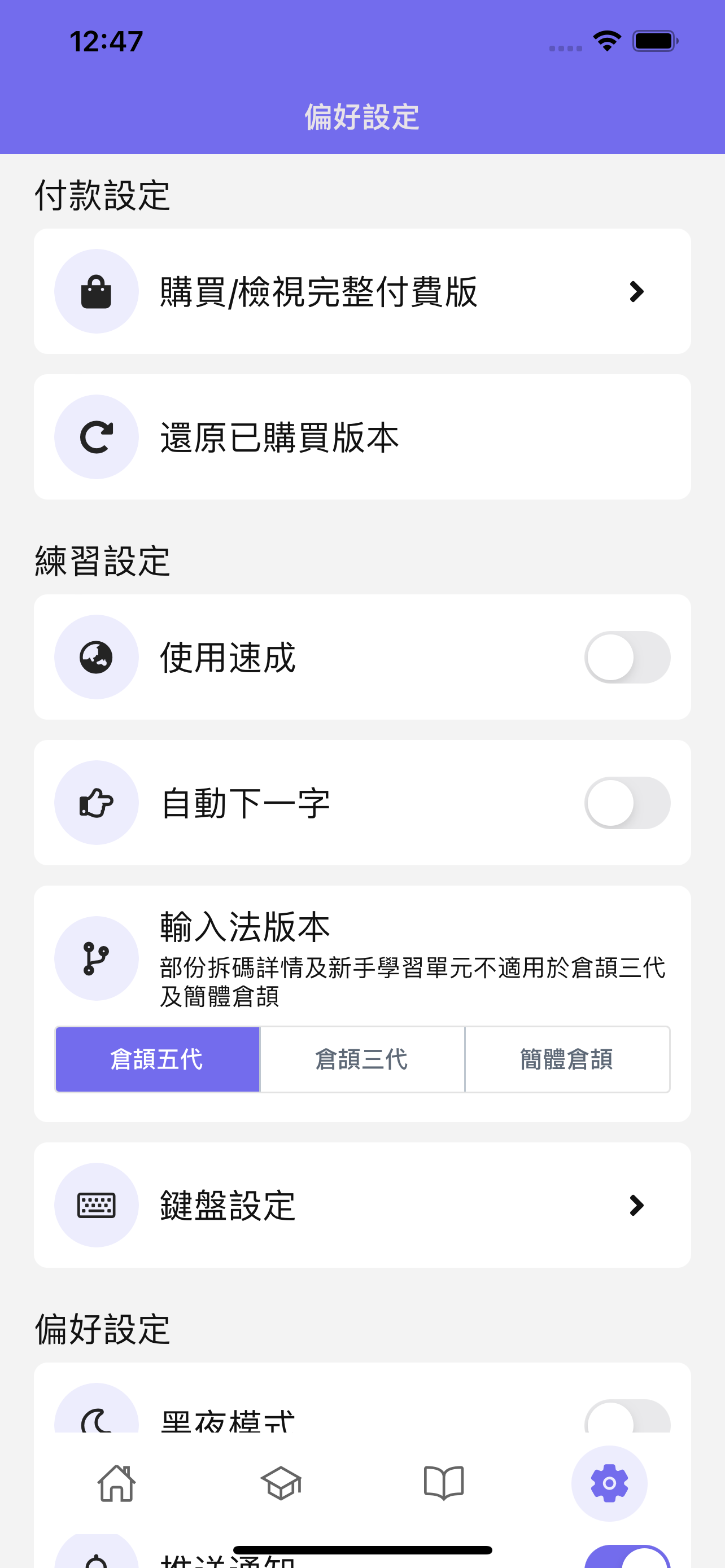Click the settings gear tab icon
725x1568 pixels.
pos(609,1484)
